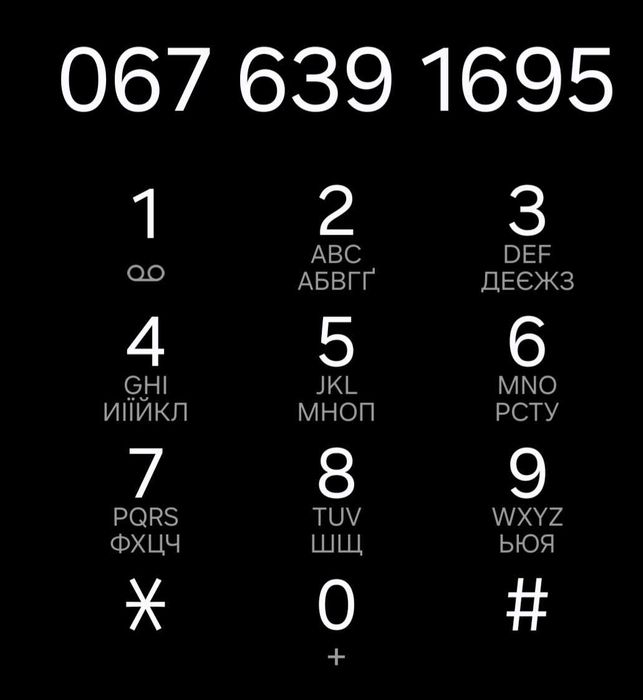The width and height of the screenshot is (643, 700).
Task: Tap the 2 ABC key
Action: tap(336, 238)
